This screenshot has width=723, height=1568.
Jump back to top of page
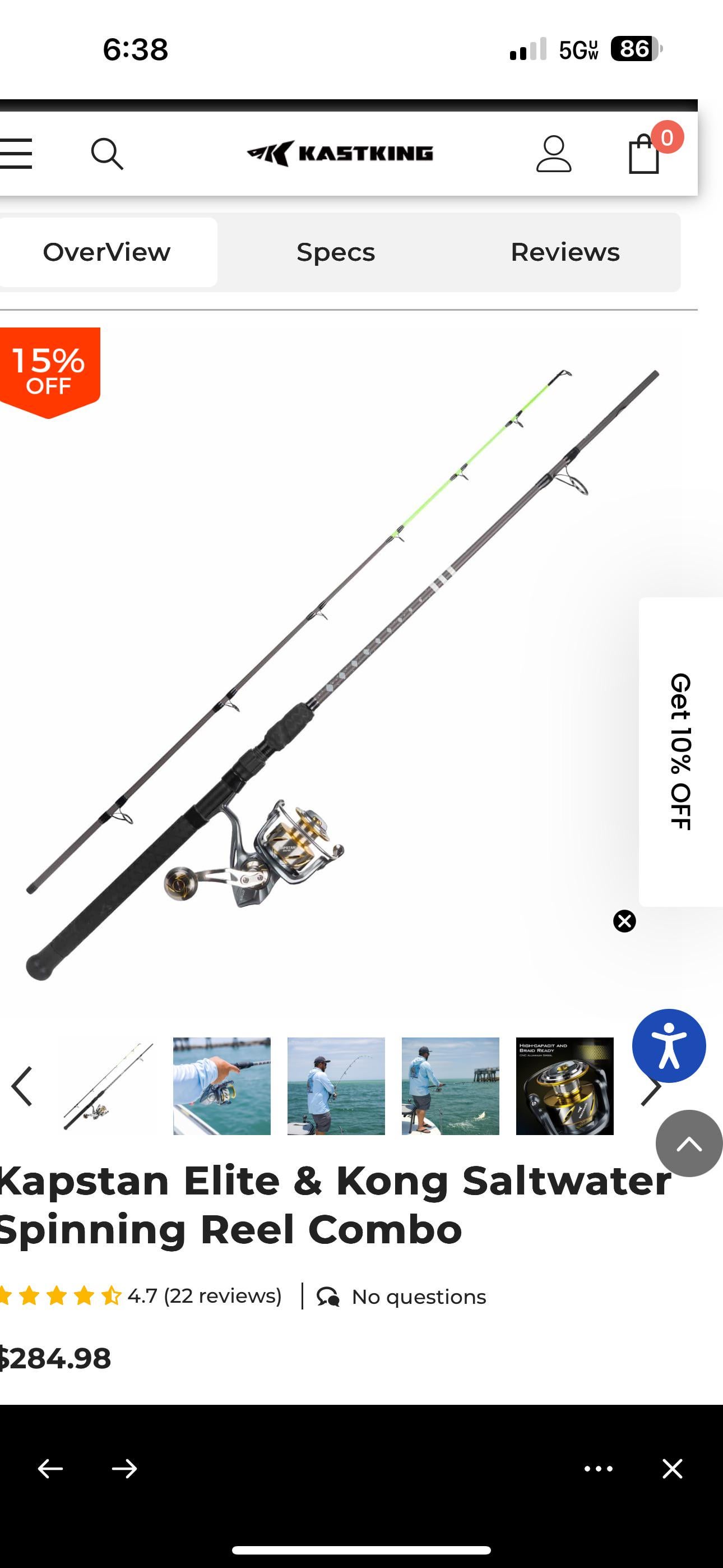[688, 1143]
